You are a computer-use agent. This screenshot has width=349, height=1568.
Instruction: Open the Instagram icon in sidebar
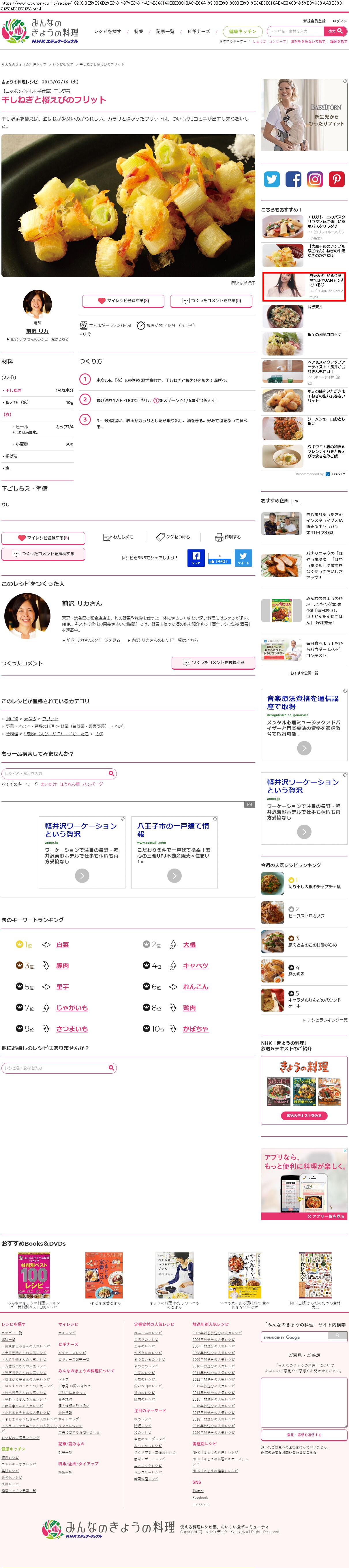tap(315, 179)
